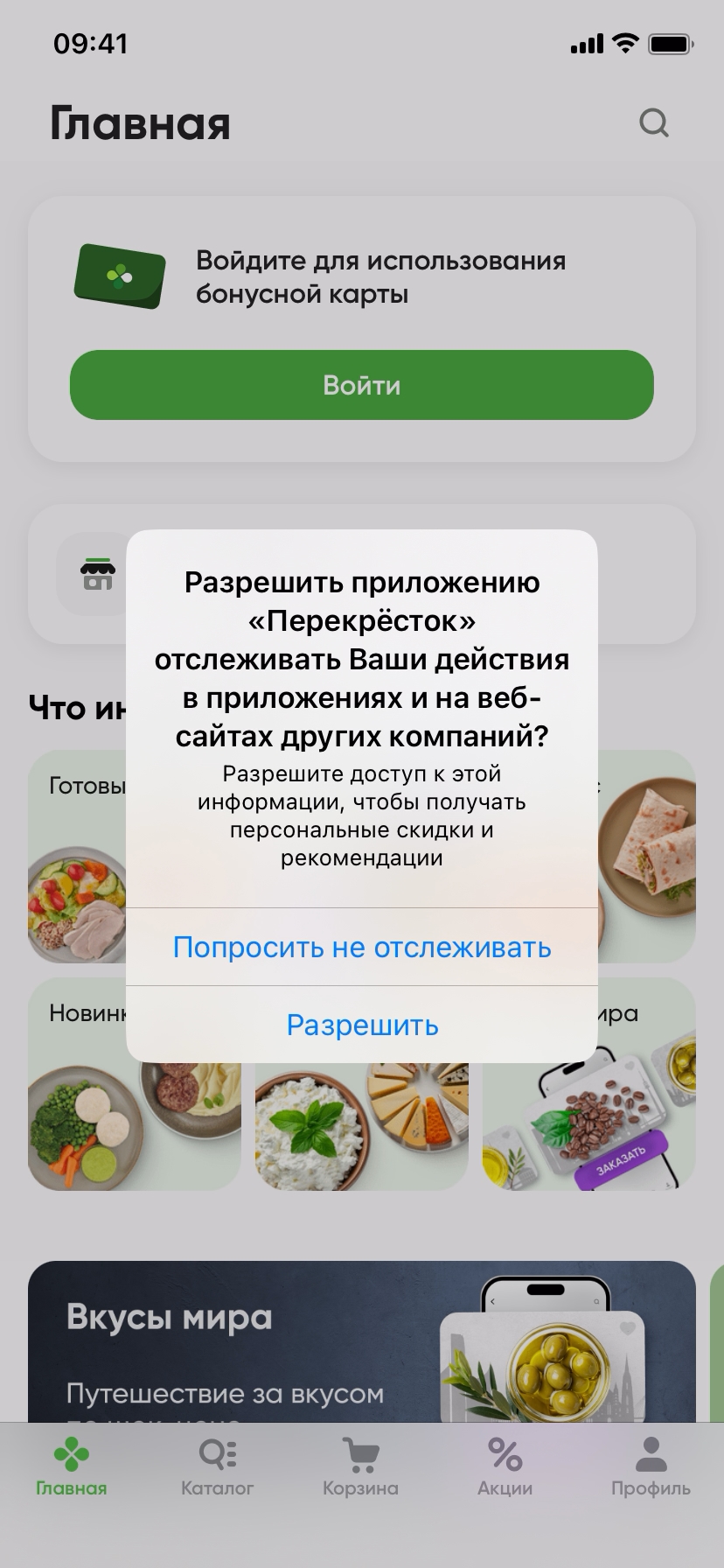Tap "Попросить не отслеживать" in the dialog
The width and height of the screenshot is (724, 1568).
362,948
